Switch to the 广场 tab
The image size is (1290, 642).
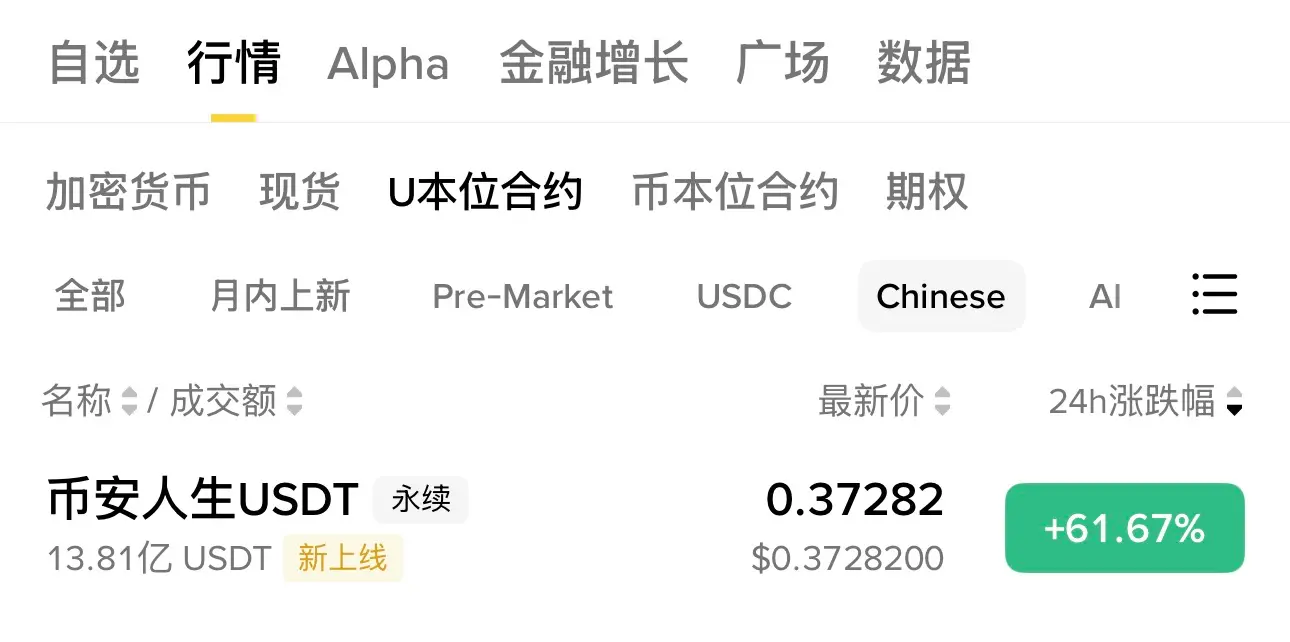point(782,64)
